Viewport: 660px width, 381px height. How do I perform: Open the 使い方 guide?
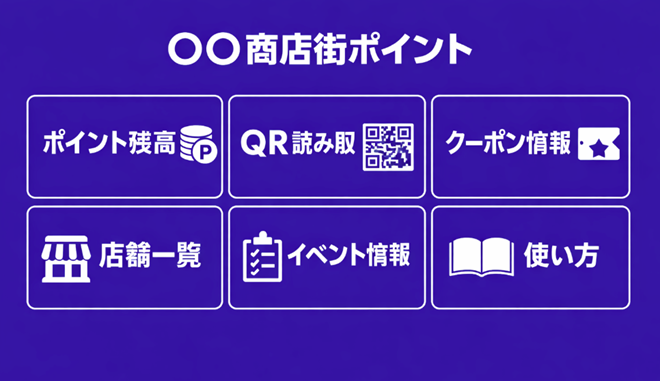click(531, 258)
